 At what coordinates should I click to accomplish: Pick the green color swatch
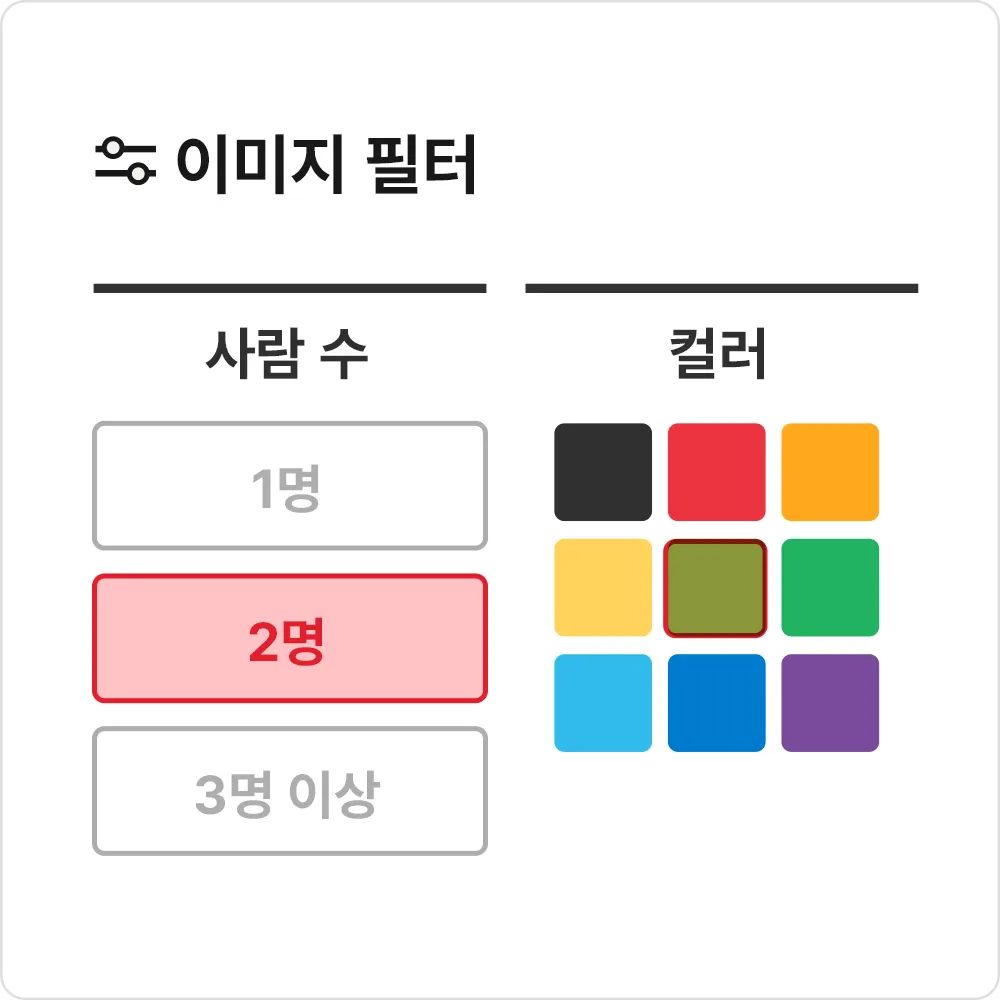(x=830, y=587)
